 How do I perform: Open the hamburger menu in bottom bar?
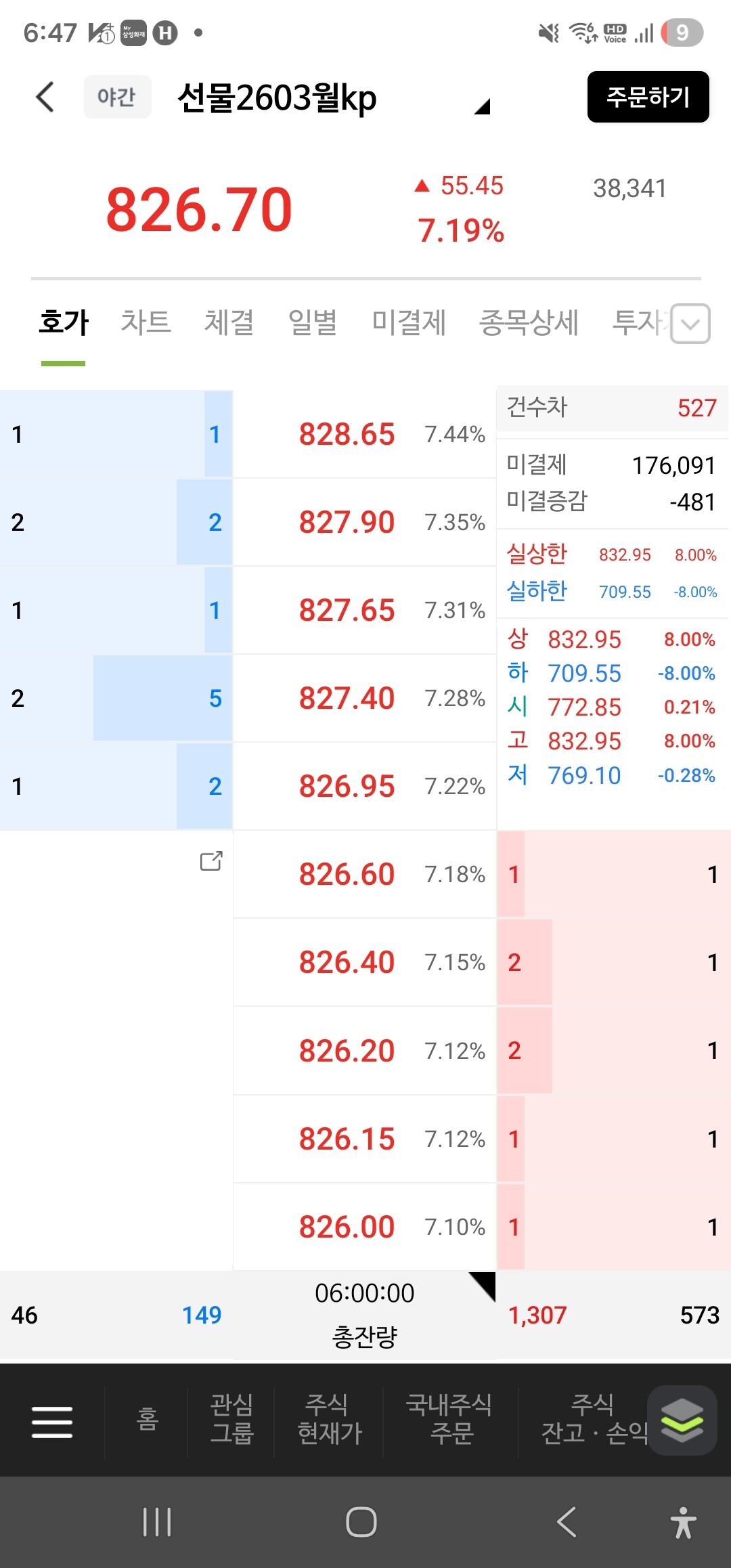(x=52, y=1422)
